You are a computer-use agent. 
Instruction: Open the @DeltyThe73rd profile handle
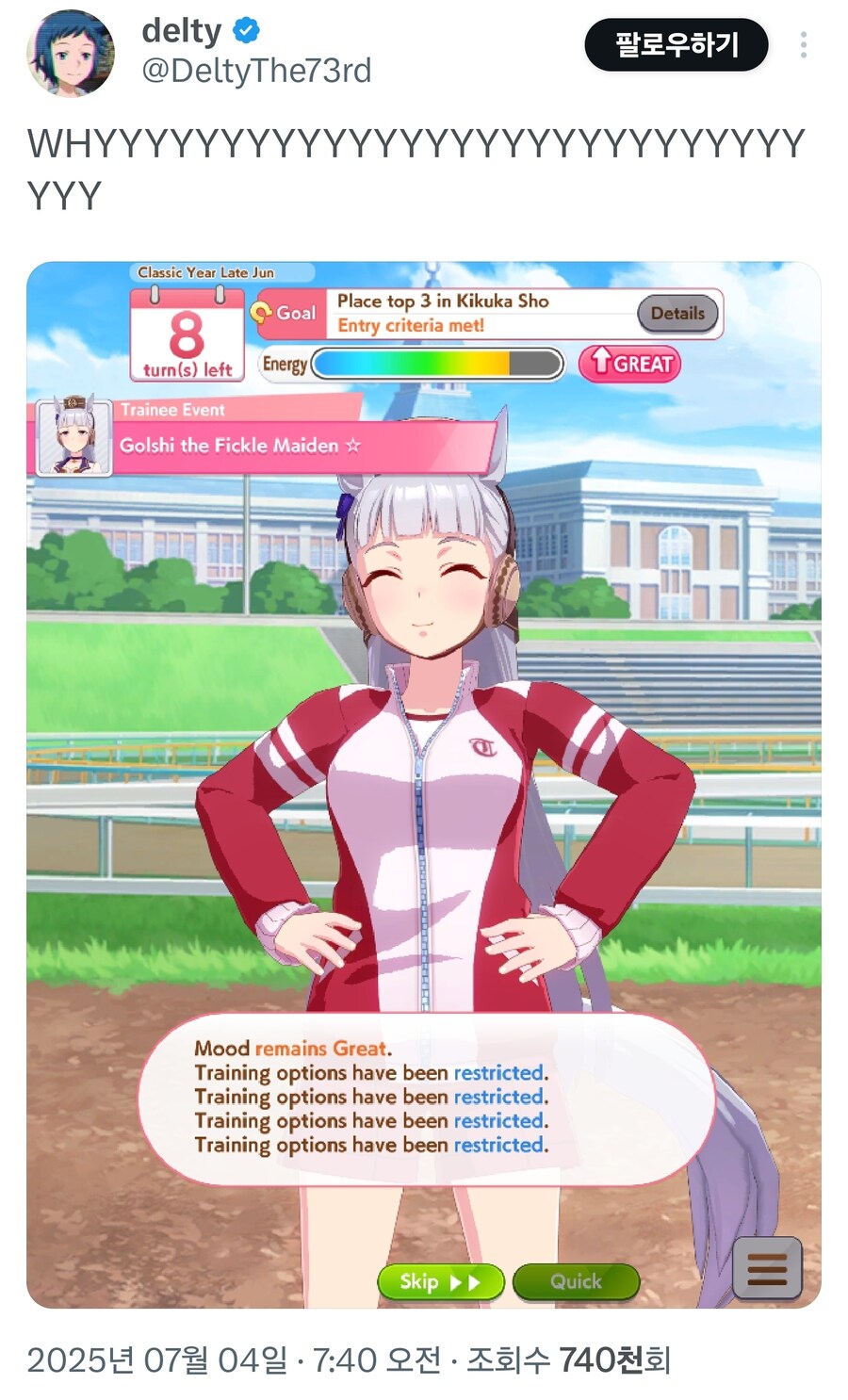pyautogui.click(x=256, y=71)
